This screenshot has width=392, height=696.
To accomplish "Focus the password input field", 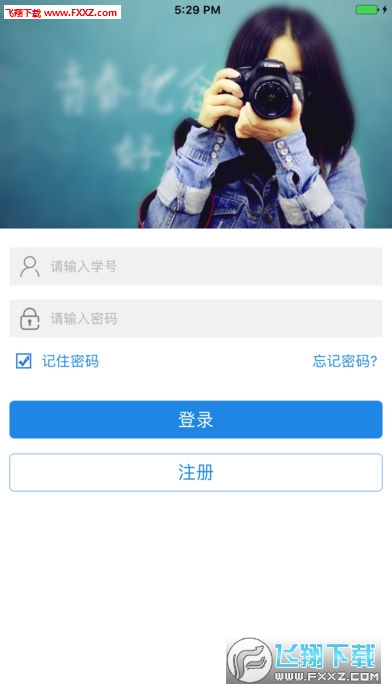I will (x=196, y=318).
